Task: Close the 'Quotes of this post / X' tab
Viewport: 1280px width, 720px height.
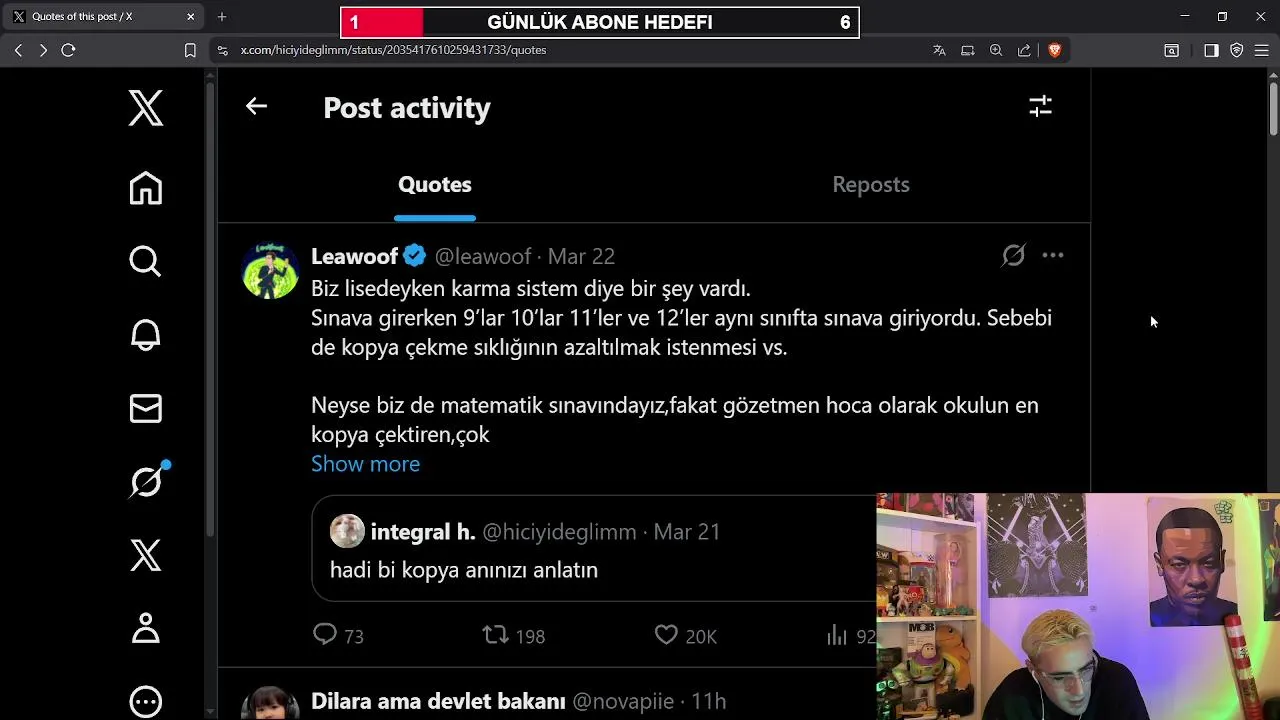Action: (x=191, y=17)
